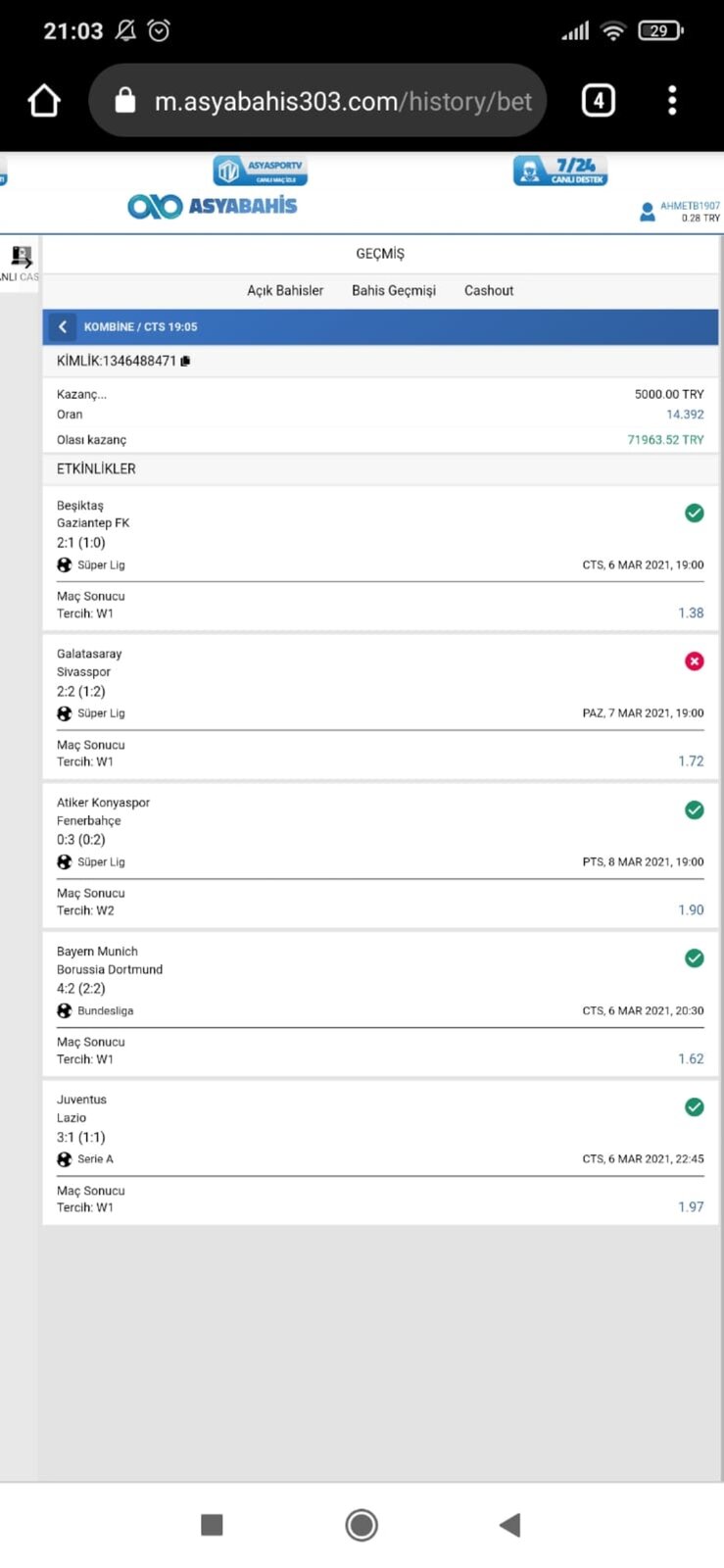Copy the bet ID 1346488471

coord(185,361)
